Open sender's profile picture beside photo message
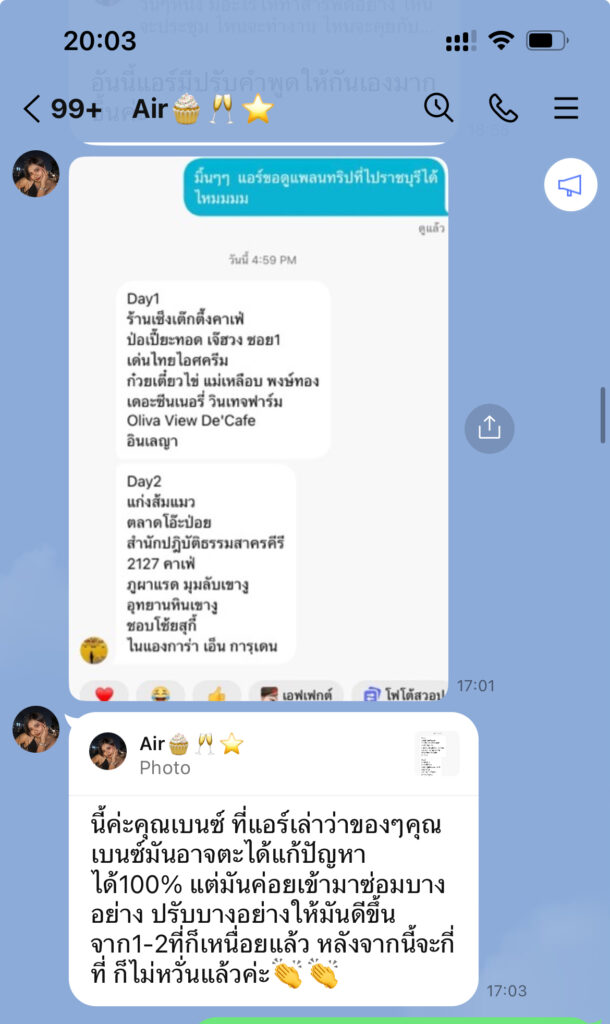610x1024 pixels. [35, 174]
